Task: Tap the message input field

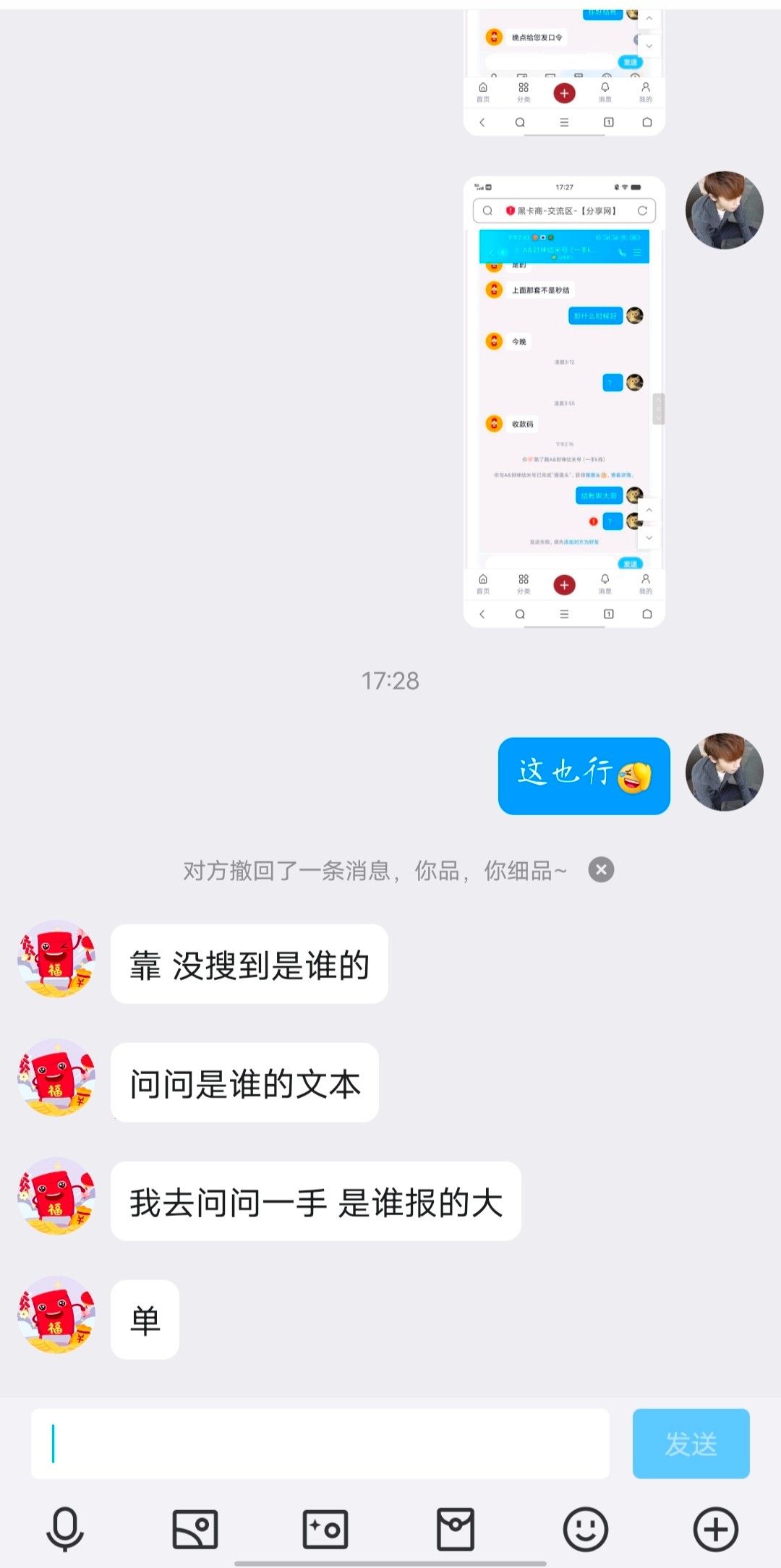Action: pos(320,1443)
